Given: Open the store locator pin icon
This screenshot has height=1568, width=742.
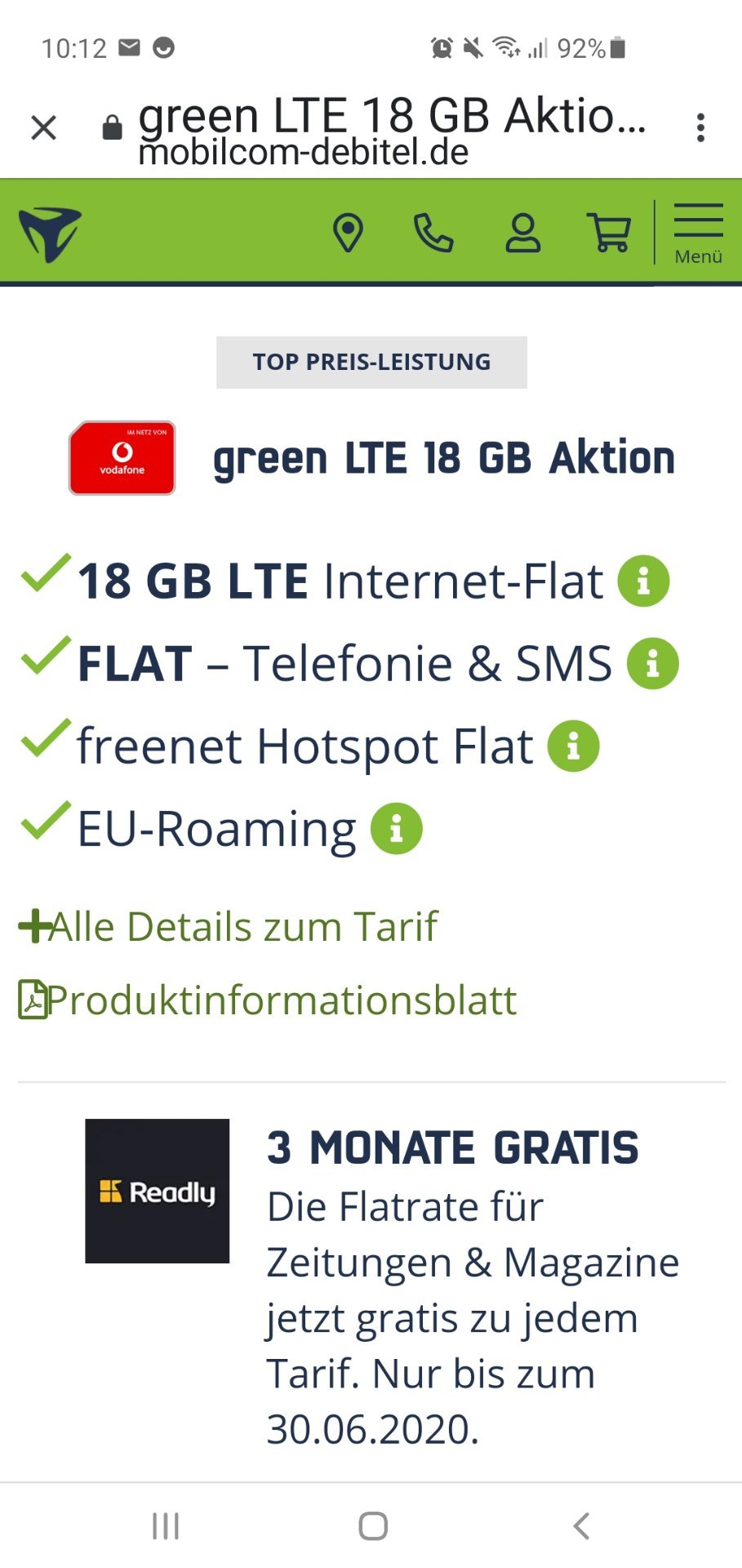Looking at the screenshot, I should click(349, 233).
